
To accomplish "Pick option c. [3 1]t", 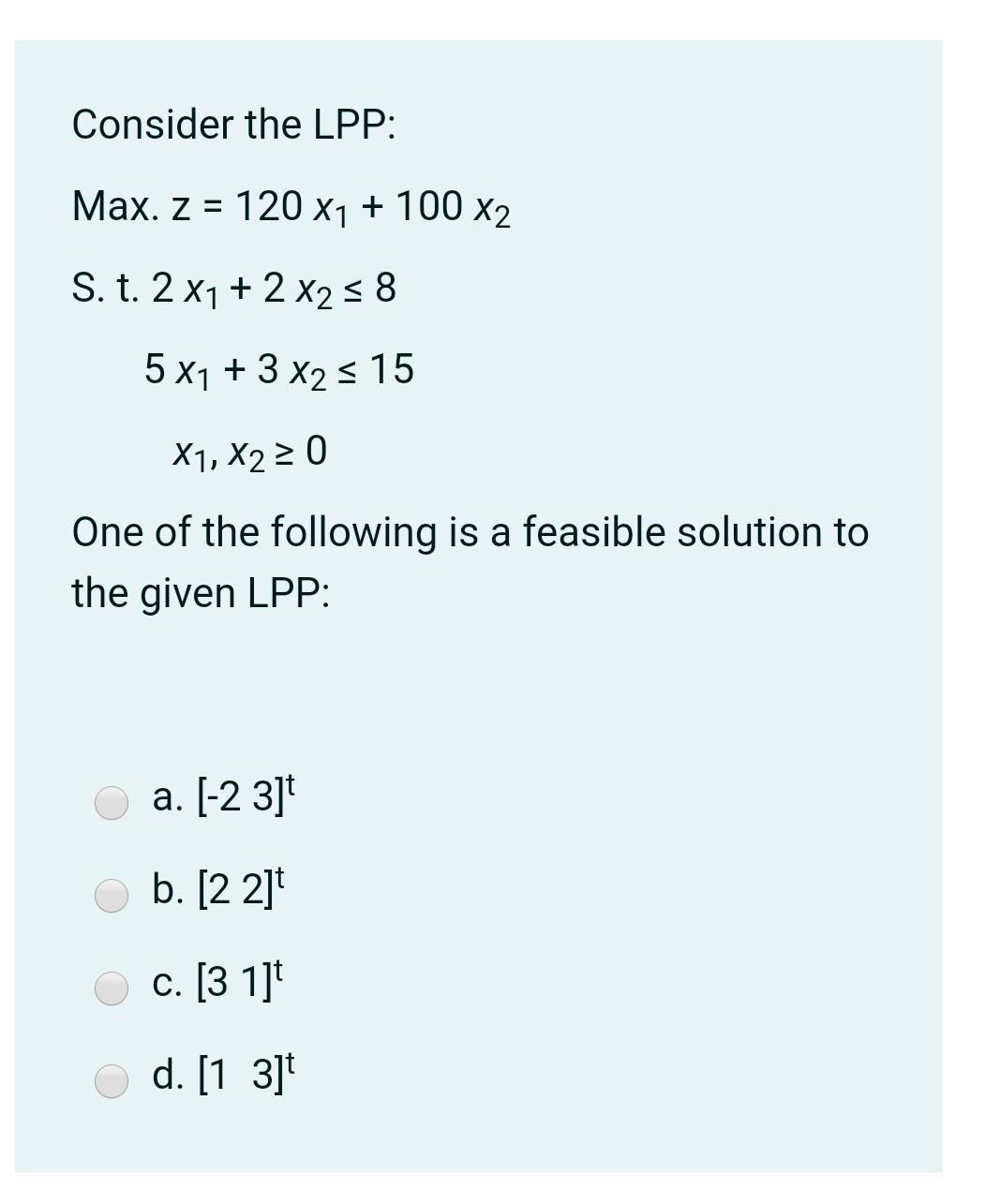I will click(112, 988).
